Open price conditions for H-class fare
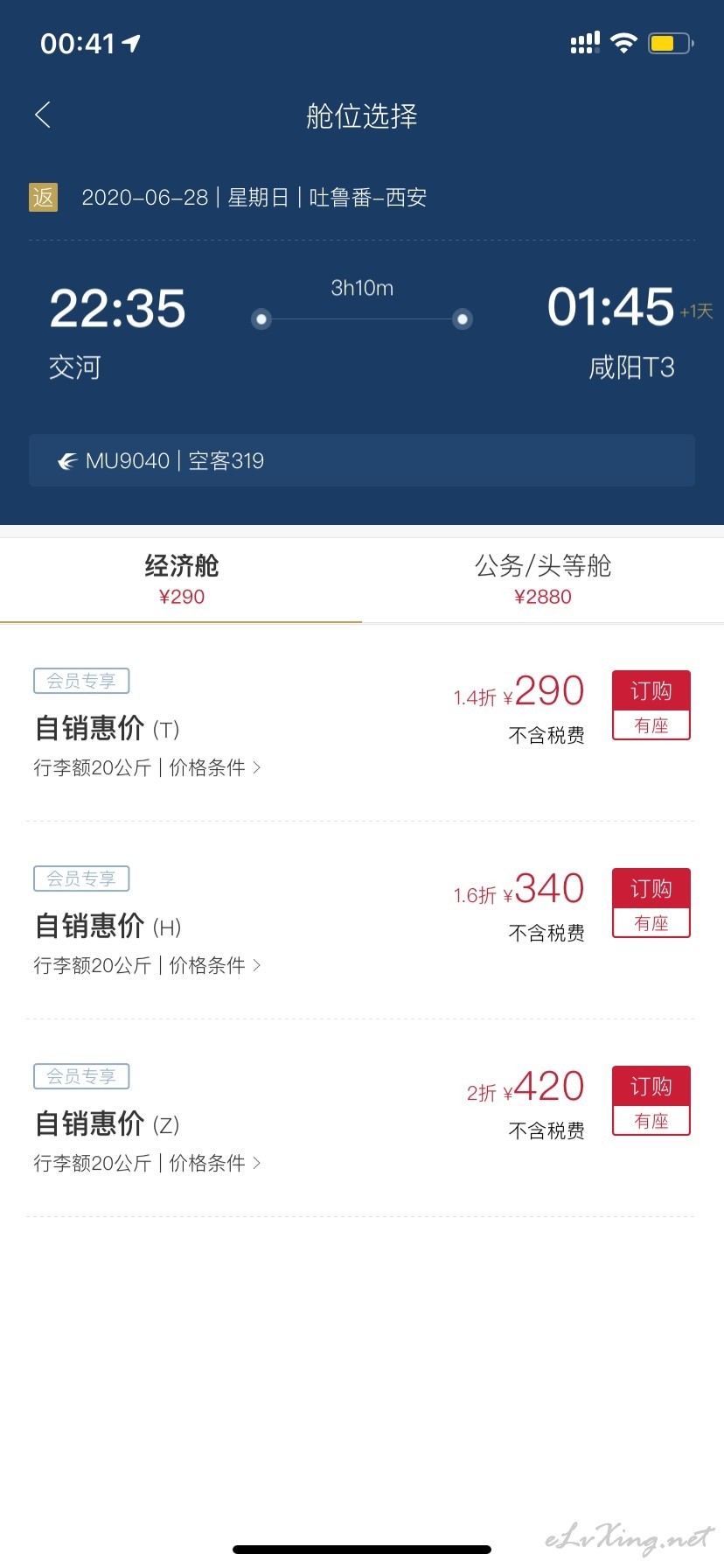The width and height of the screenshot is (724, 1568). (x=214, y=965)
